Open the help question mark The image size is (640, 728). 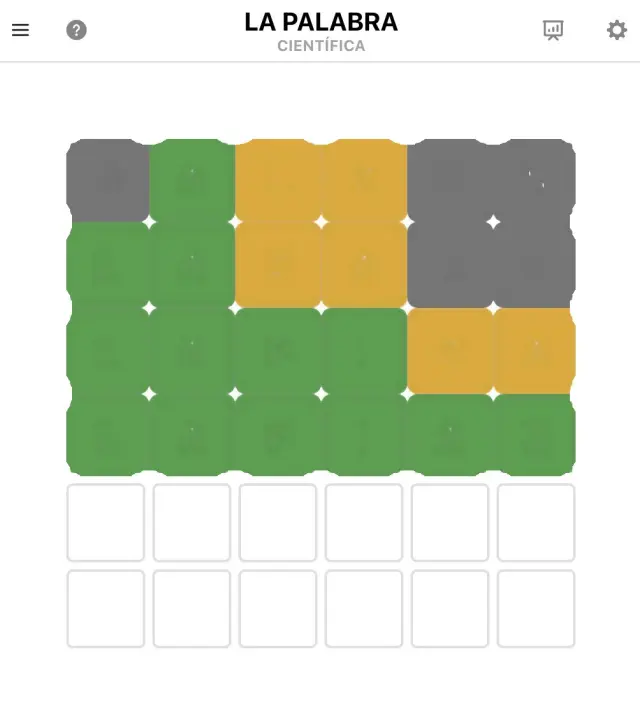[x=76, y=30]
